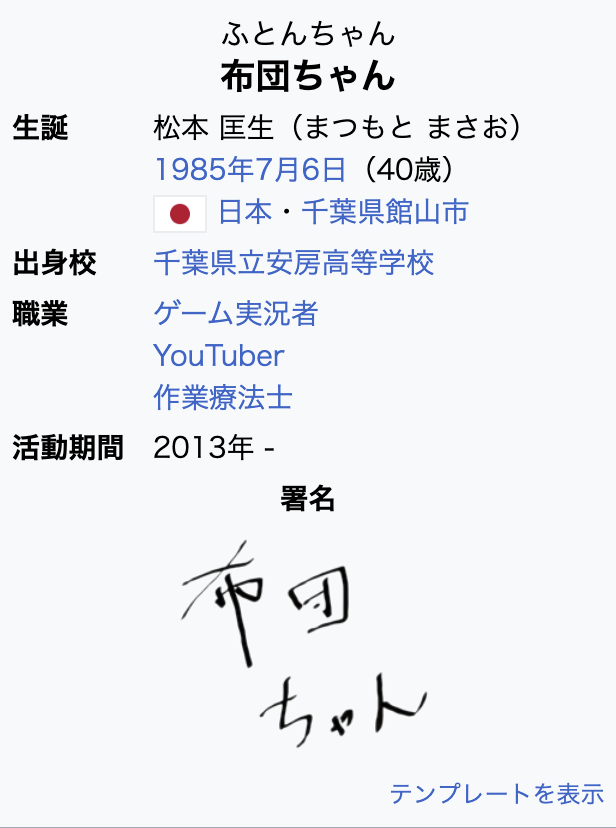Tap the Japan flag icon
616x828 pixels.
180,213
